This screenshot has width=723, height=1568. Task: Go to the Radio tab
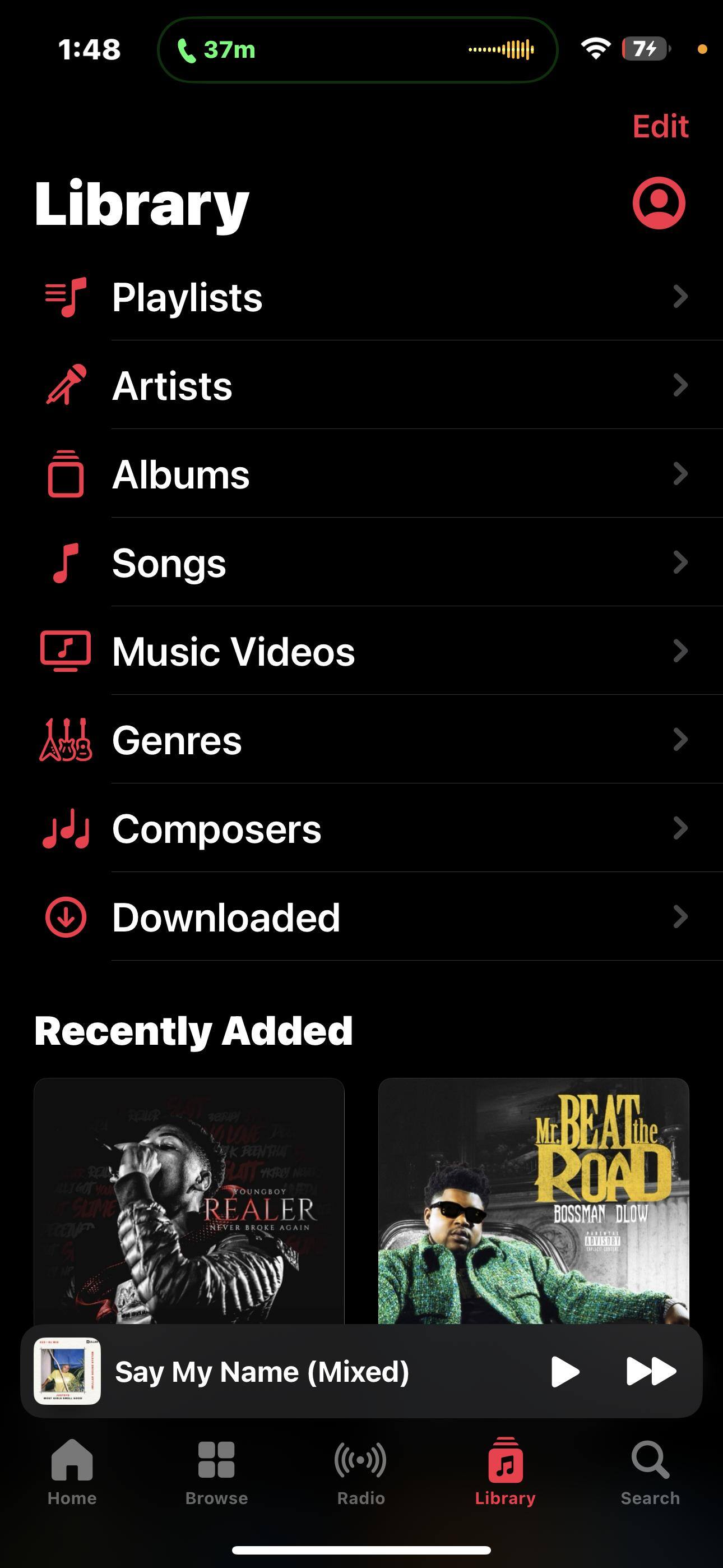361,1470
